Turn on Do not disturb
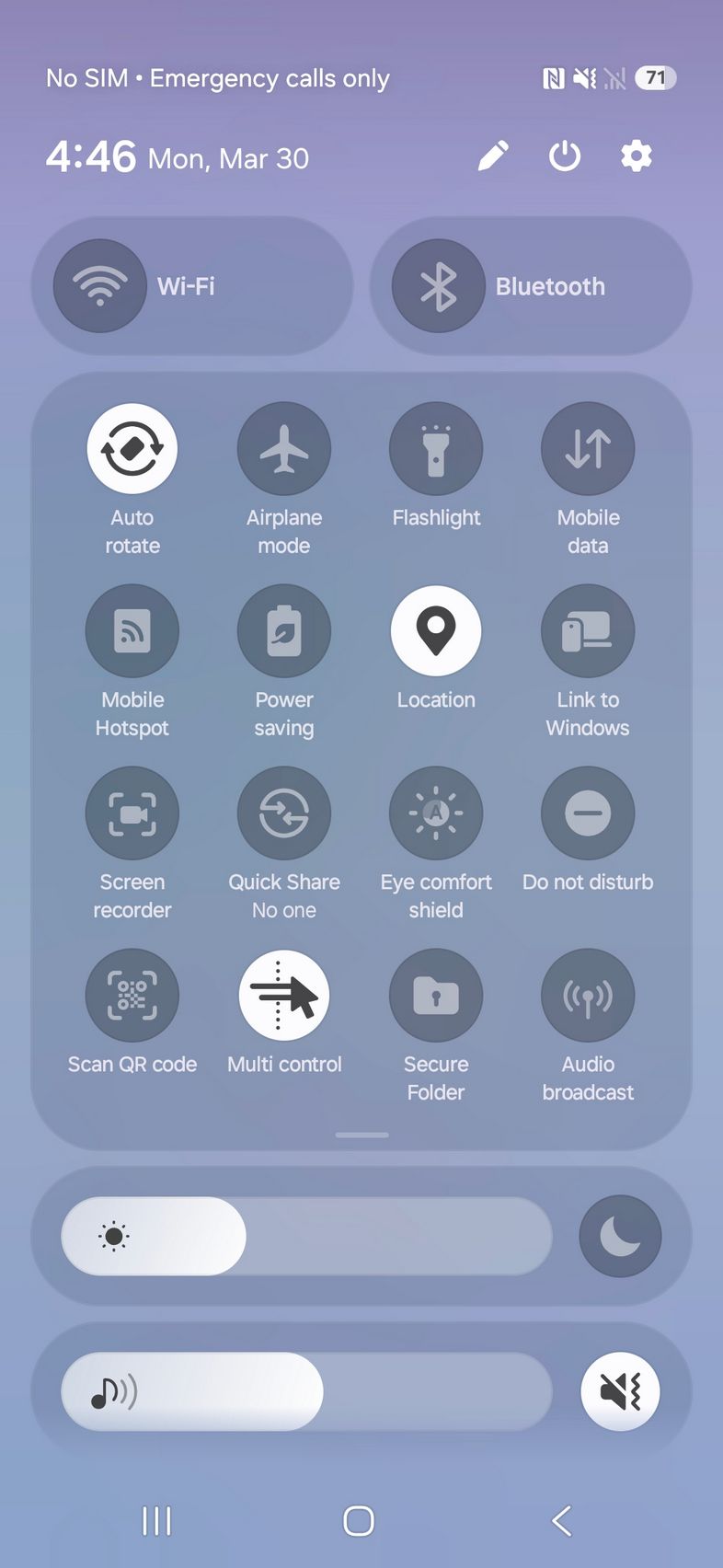Screen dimensions: 723x1568 (x=588, y=813)
